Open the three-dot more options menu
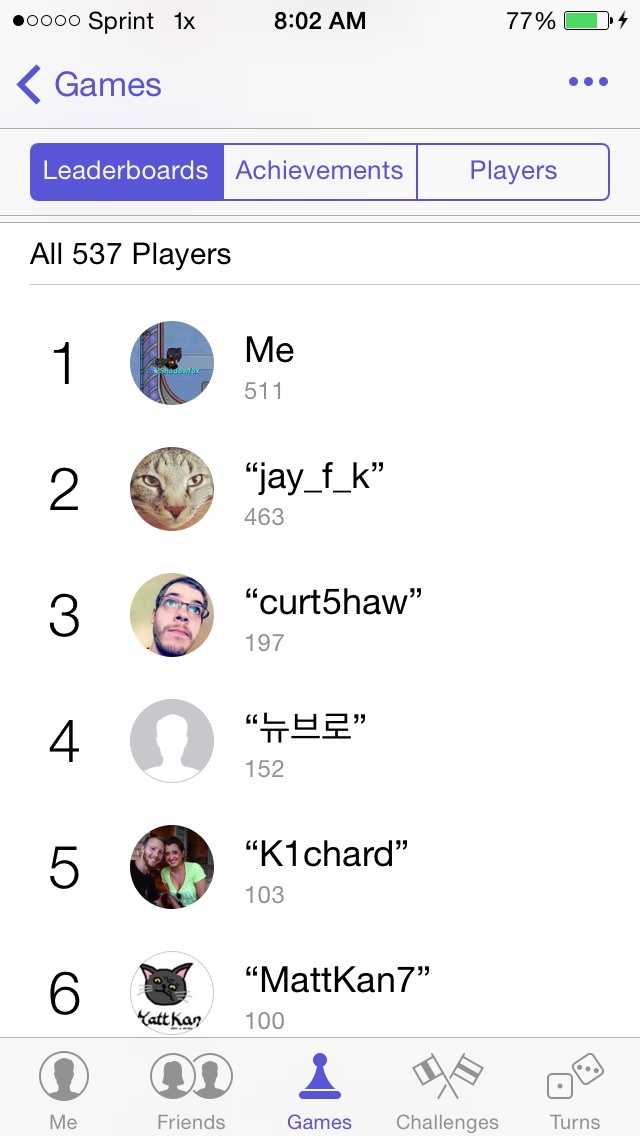Screen dimensions: 640x1136 [x=588, y=83]
